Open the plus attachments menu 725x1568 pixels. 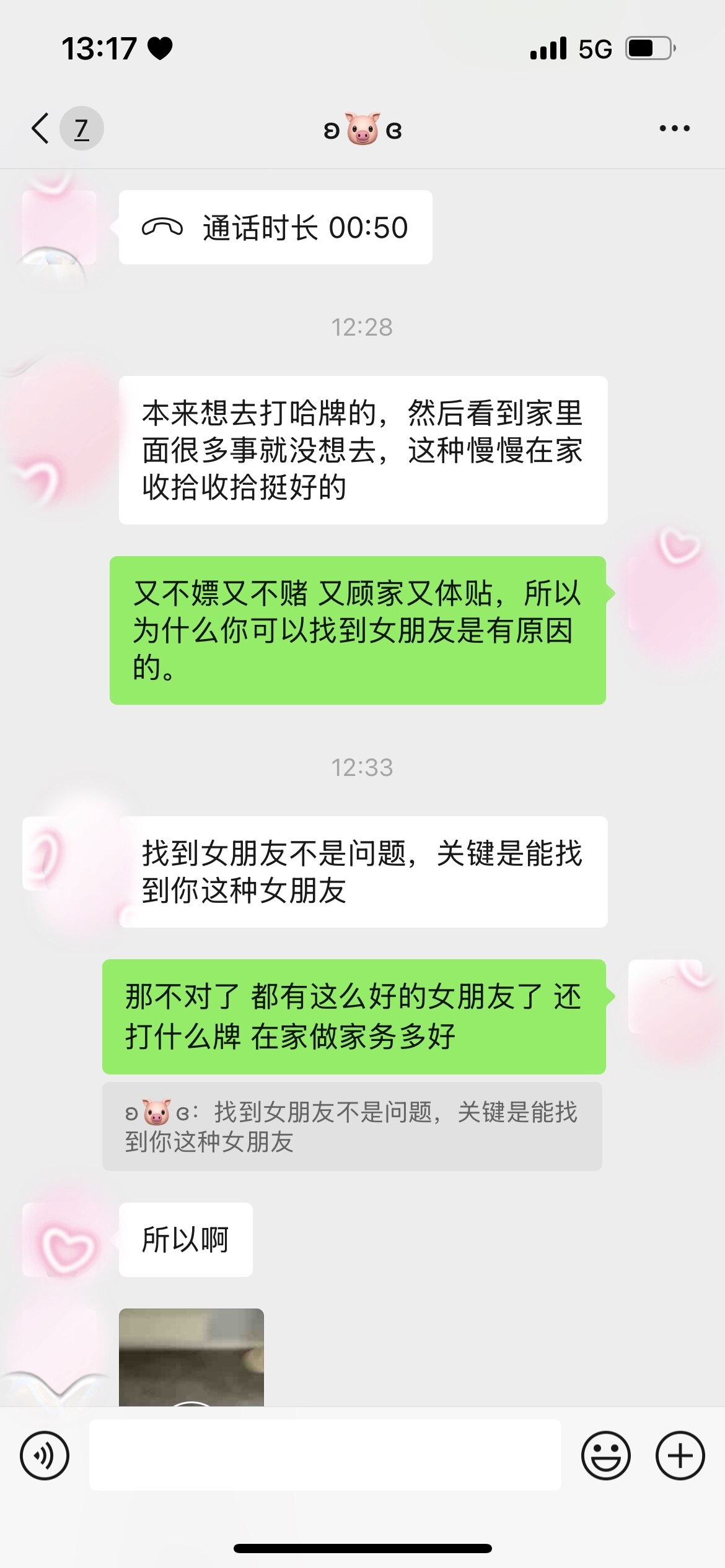click(x=680, y=1455)
